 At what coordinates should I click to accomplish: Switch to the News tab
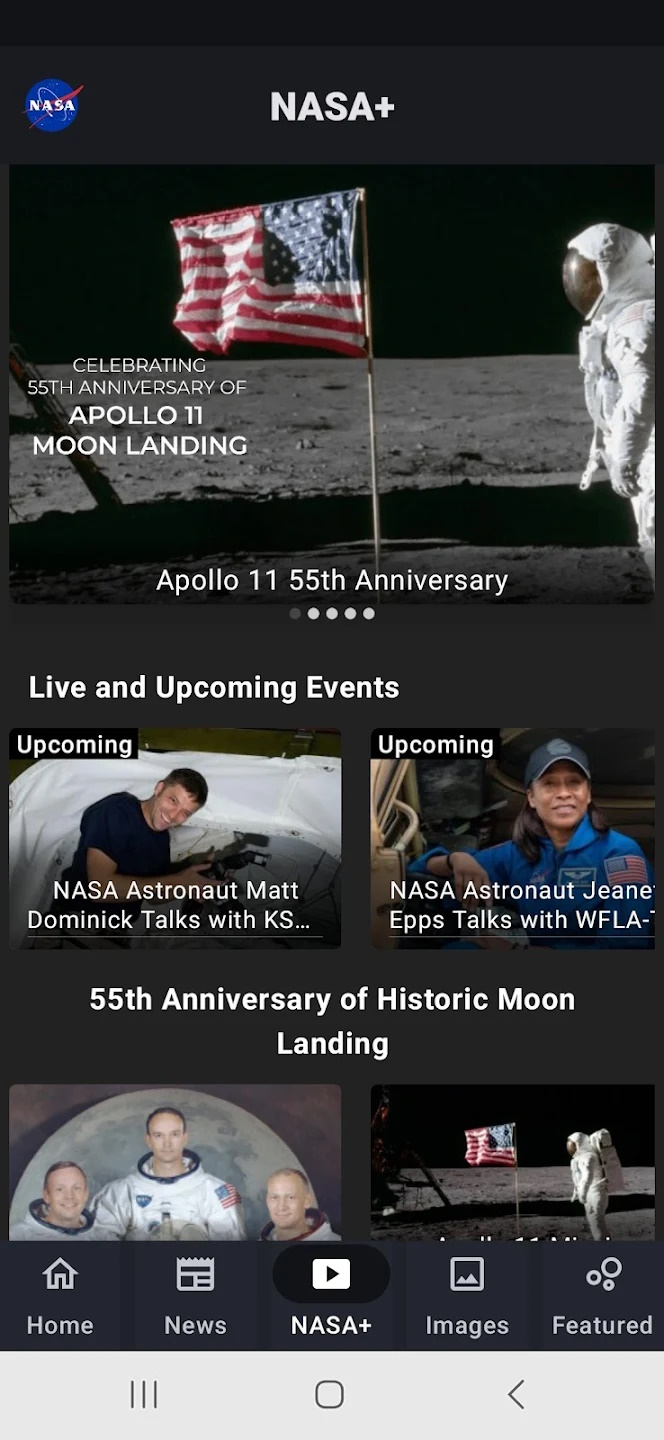[x=195, y=1297]
